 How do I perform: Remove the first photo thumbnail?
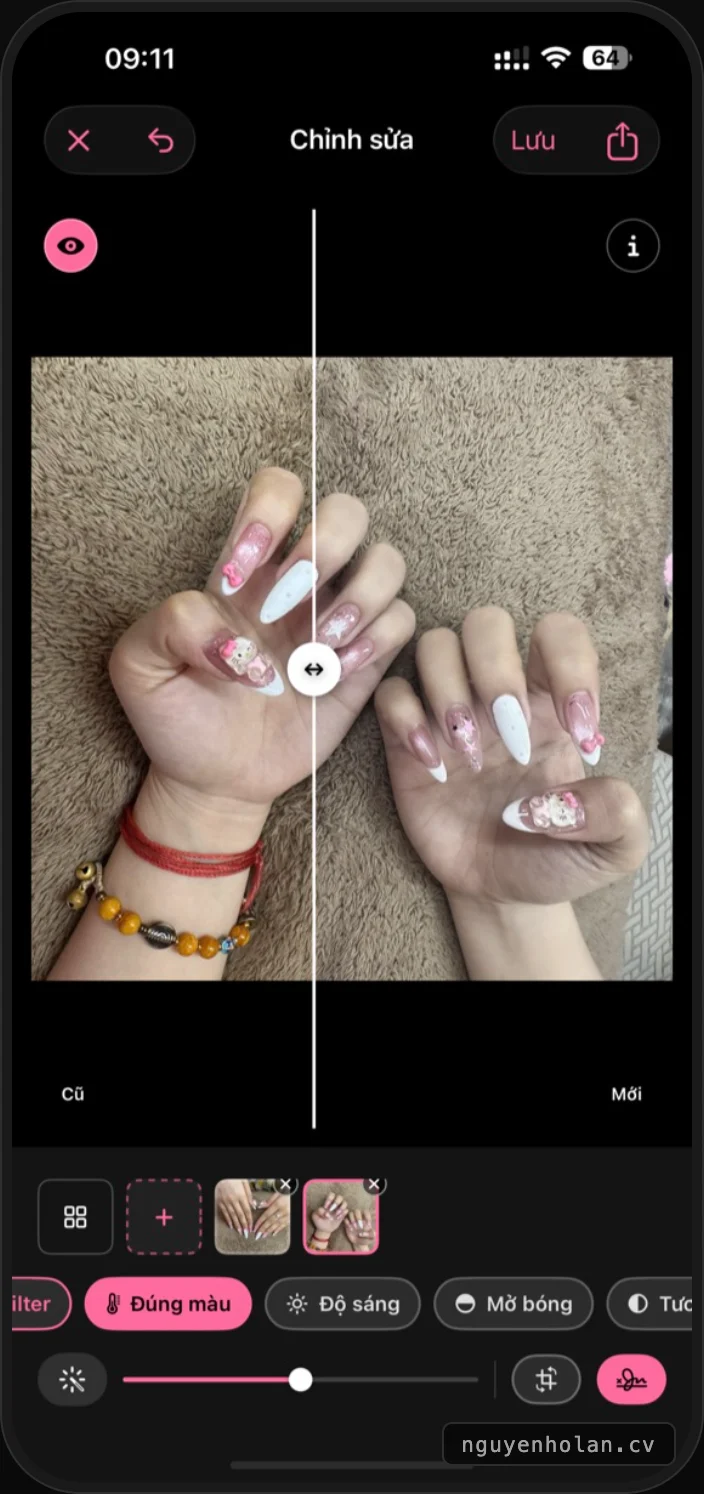285,1184
